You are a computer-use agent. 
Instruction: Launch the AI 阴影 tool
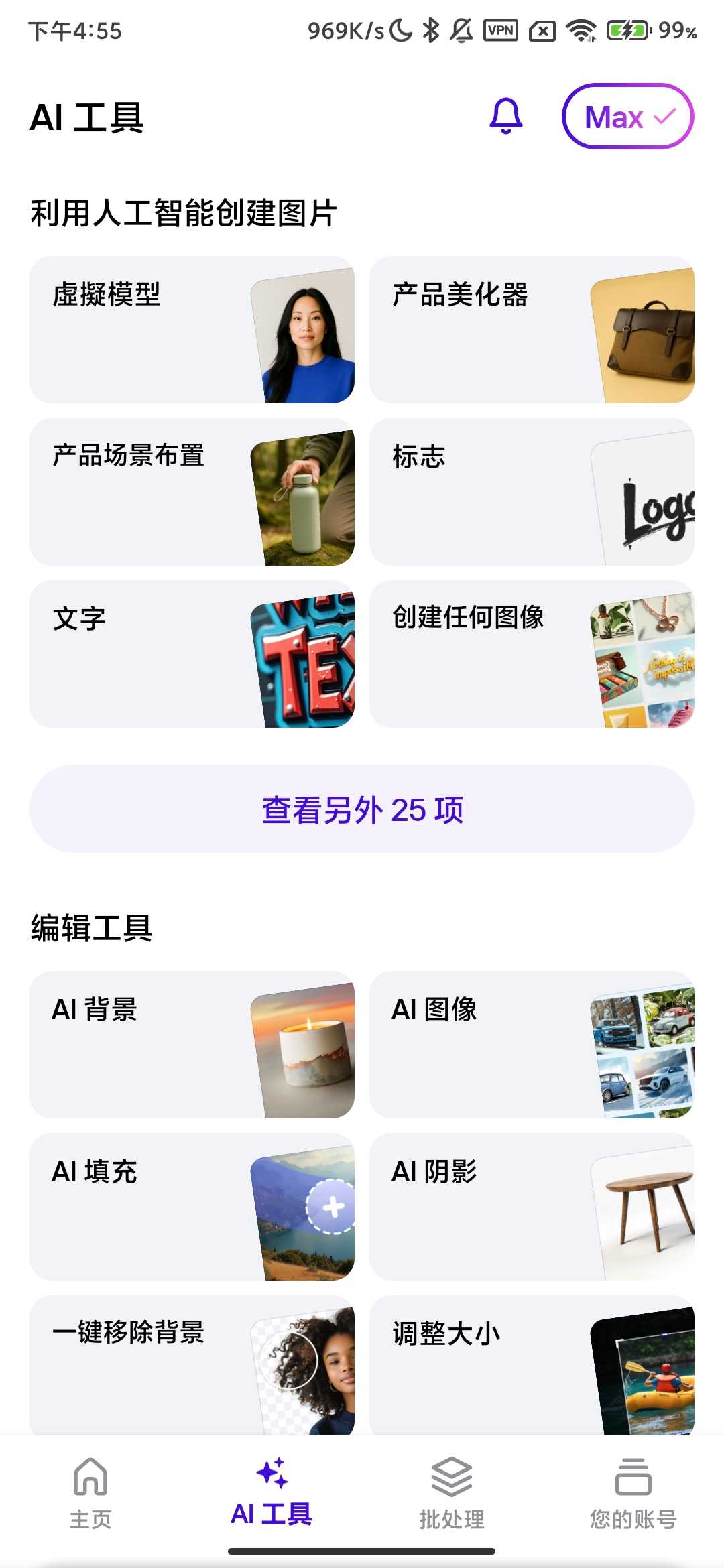click(531, 1206)
